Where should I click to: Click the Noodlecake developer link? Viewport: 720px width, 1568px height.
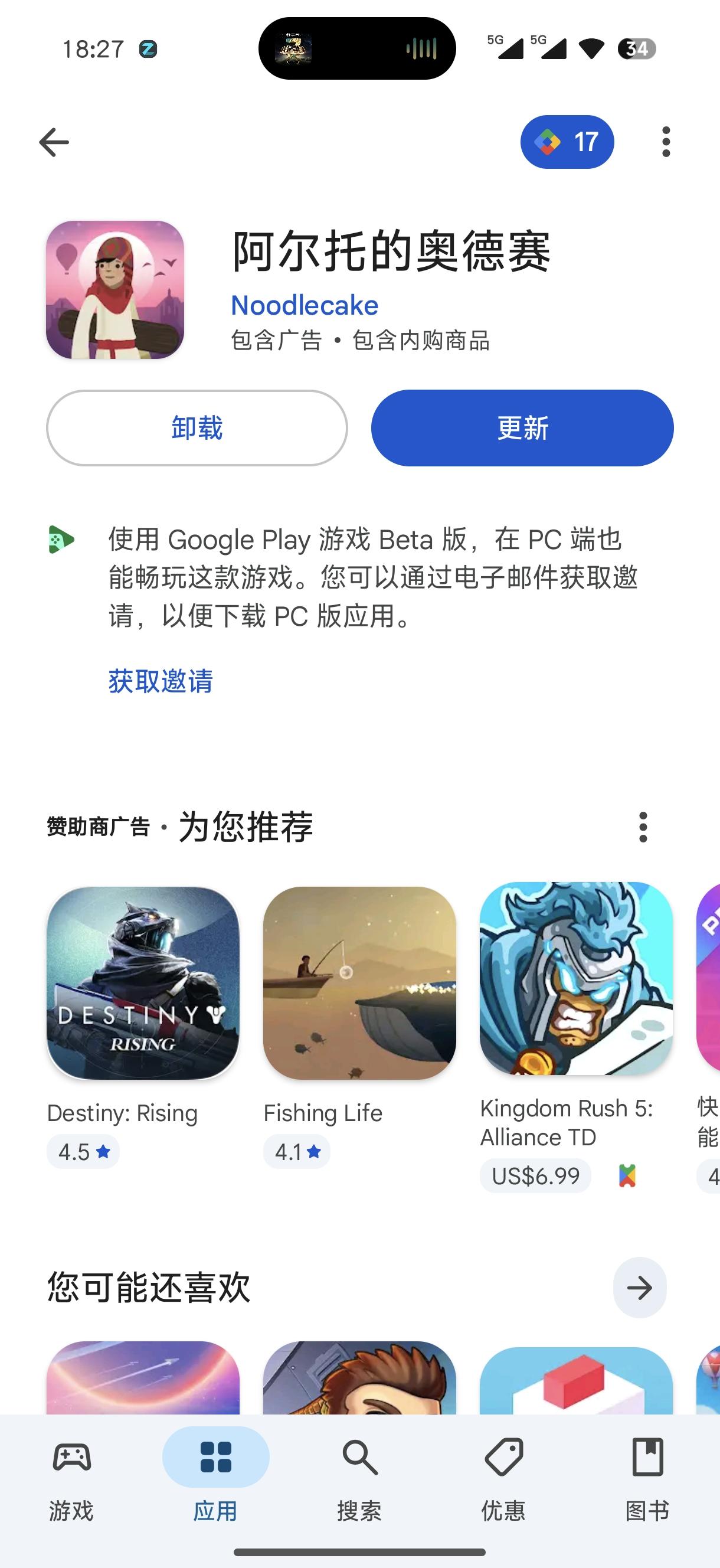click(x=305, y=305)
